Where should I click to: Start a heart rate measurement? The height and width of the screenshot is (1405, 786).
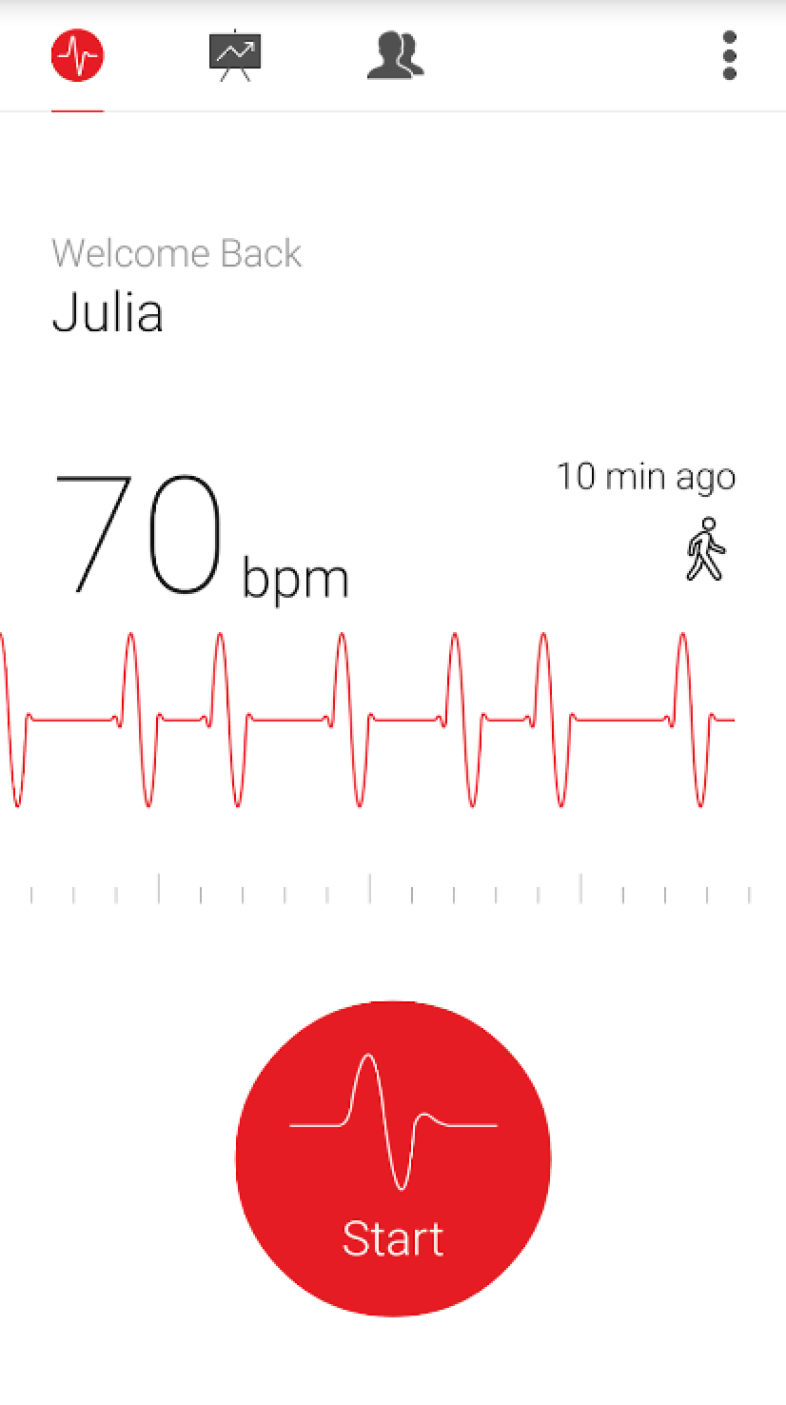click(x=393, y=1158)
